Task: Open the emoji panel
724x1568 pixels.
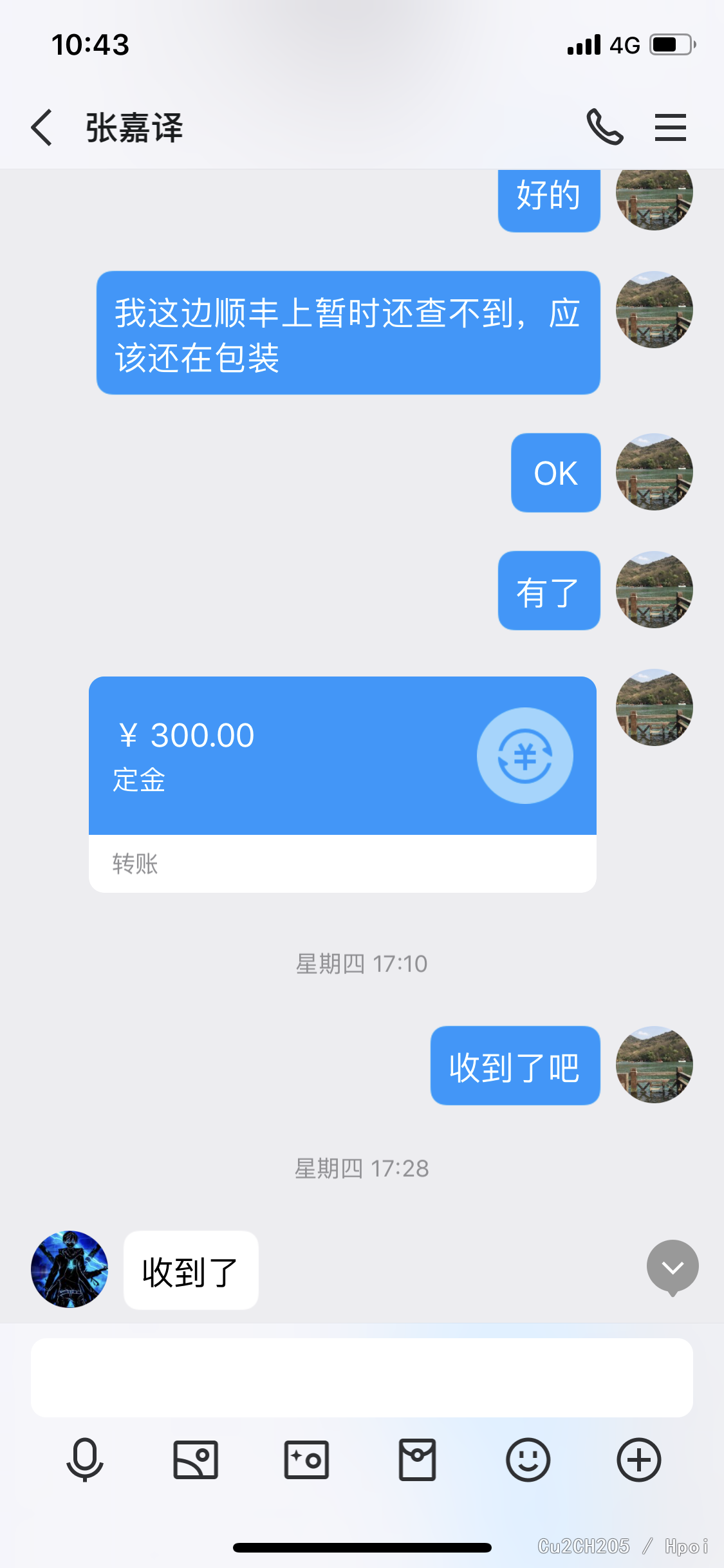Action: pyautogui.click(x=528, y=1460)
